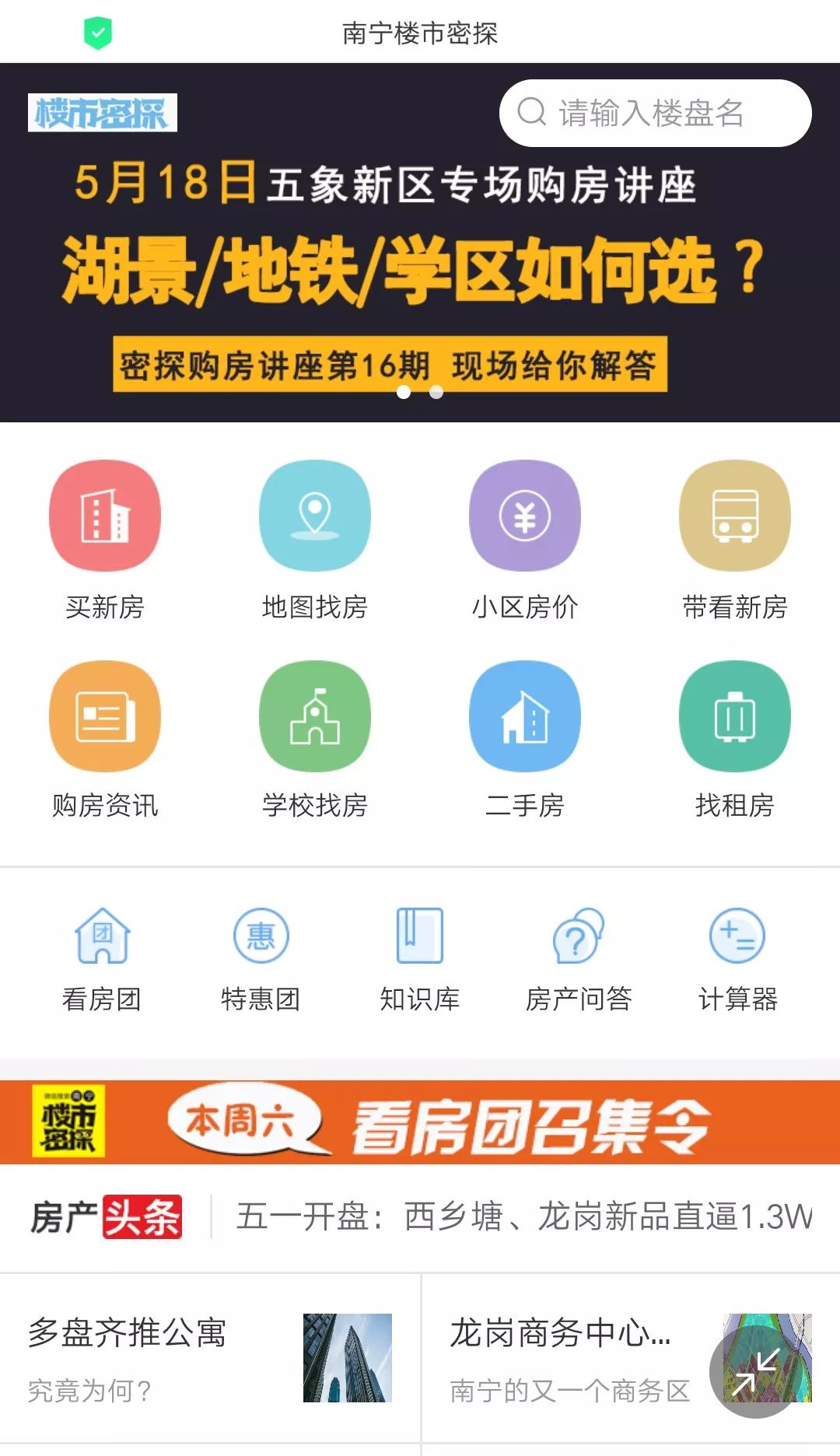Open 看房团 entry
This screenshot has width=840, height=1456.
pos(102,961)
